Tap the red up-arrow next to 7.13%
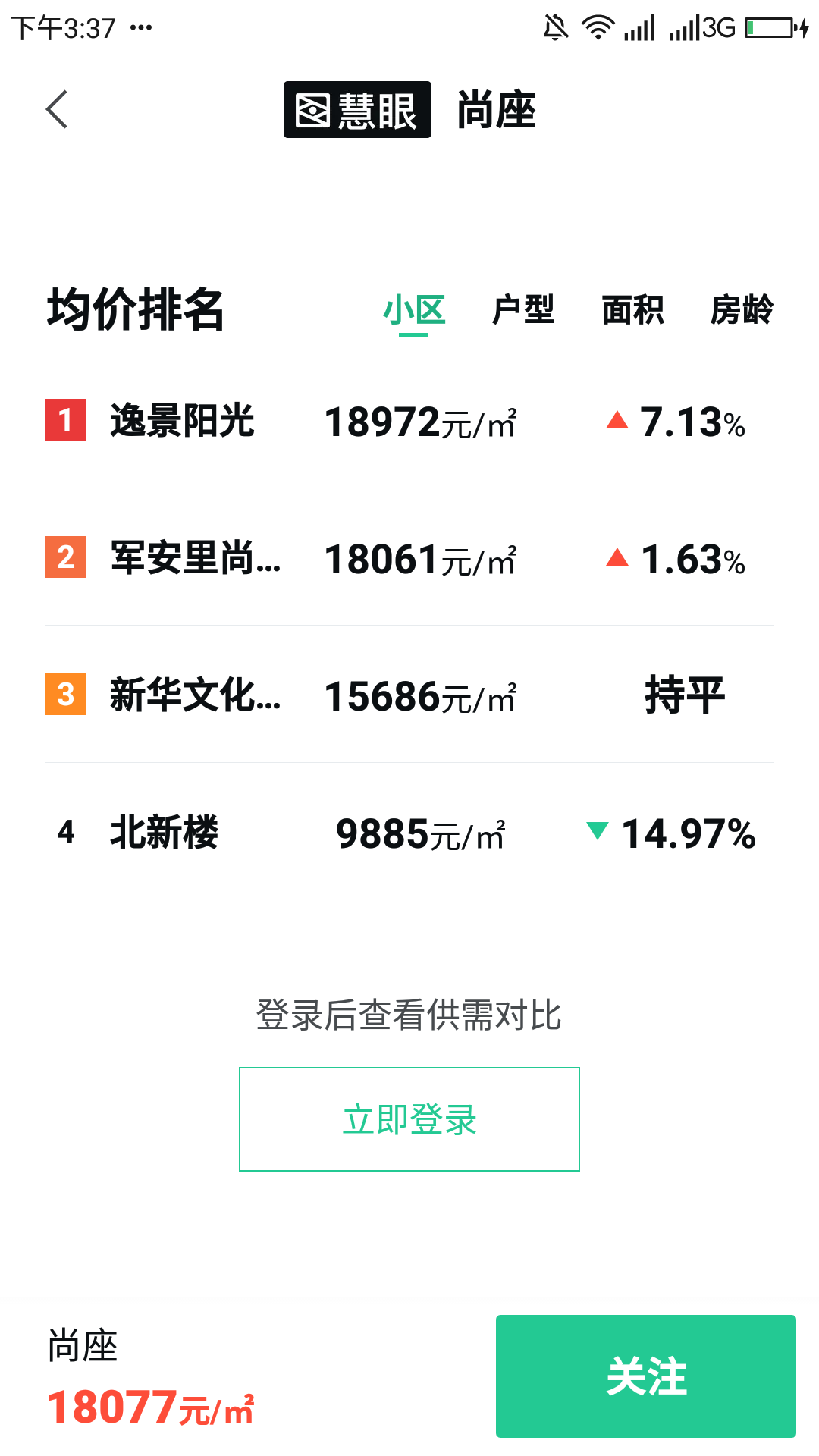The height and width of the screenshot is (1456, 819). [x=617, y=419]
